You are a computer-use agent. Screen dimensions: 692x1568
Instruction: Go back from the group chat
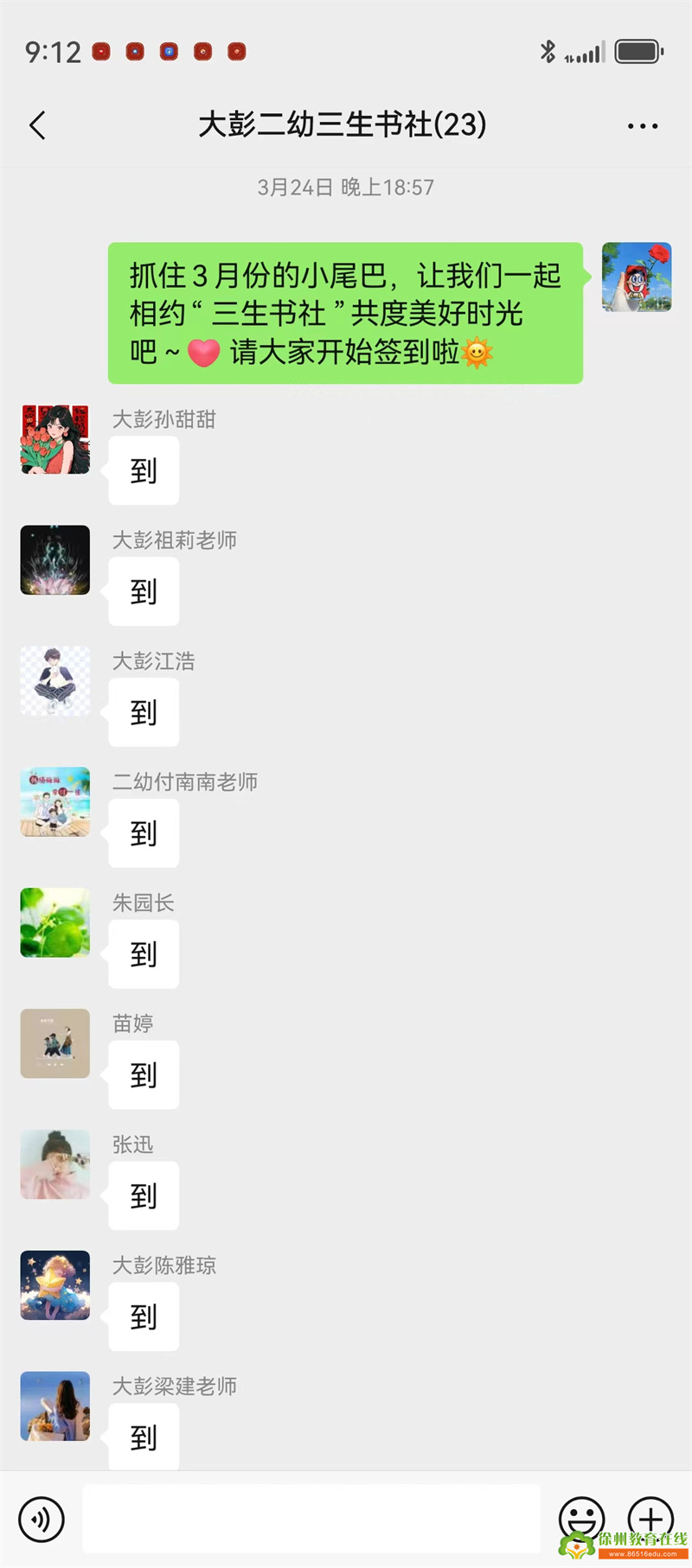click(x=37, y=126)
